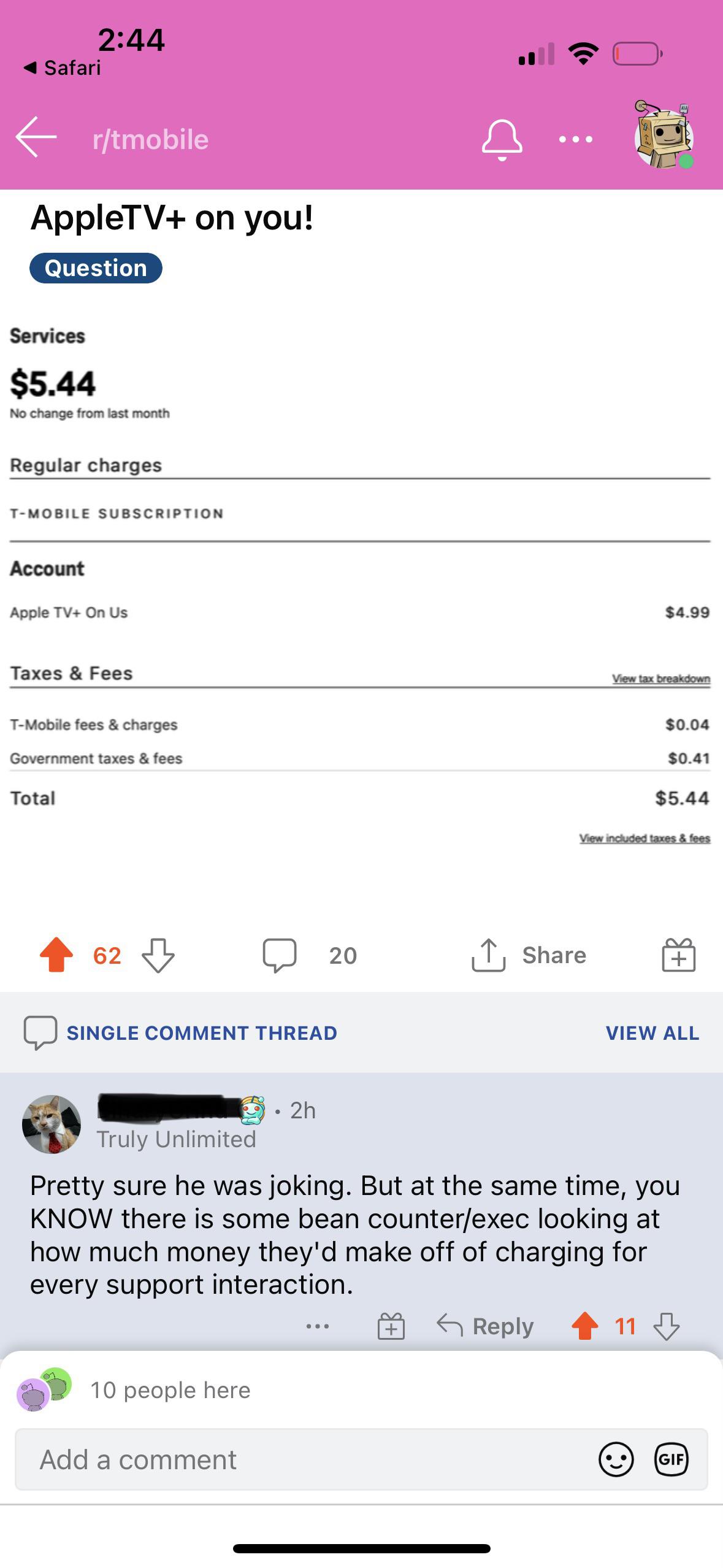723x1568 pixels.
Task: Open the cat avatar commenter's profile
Action: point(52,1124)
